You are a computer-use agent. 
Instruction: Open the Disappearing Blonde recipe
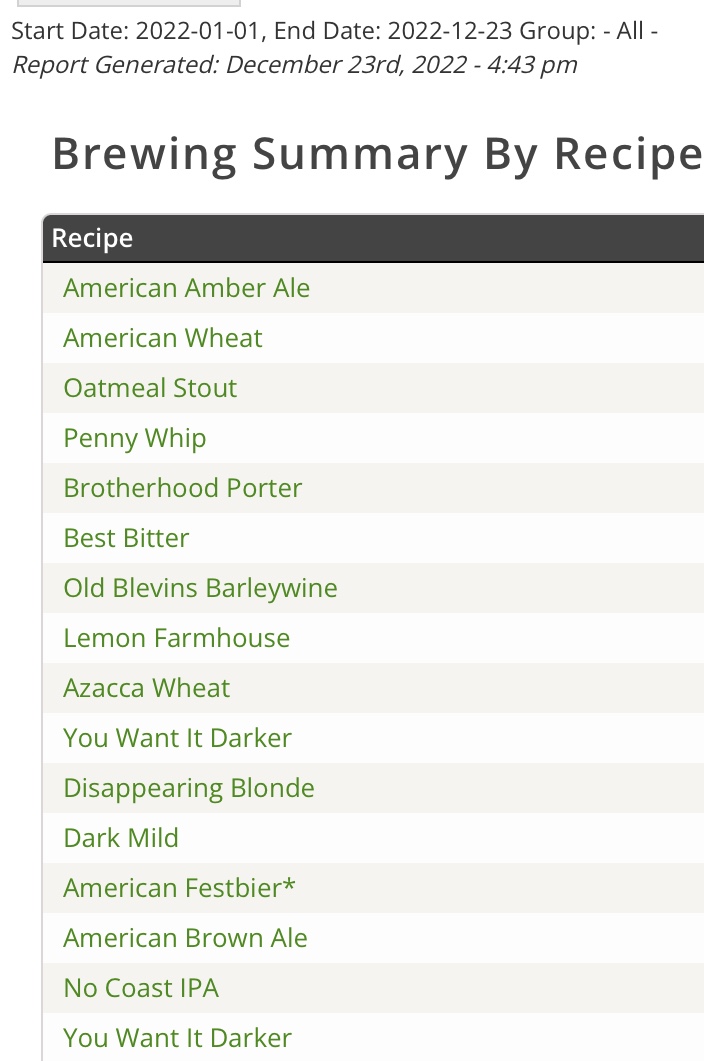point(188,788)
